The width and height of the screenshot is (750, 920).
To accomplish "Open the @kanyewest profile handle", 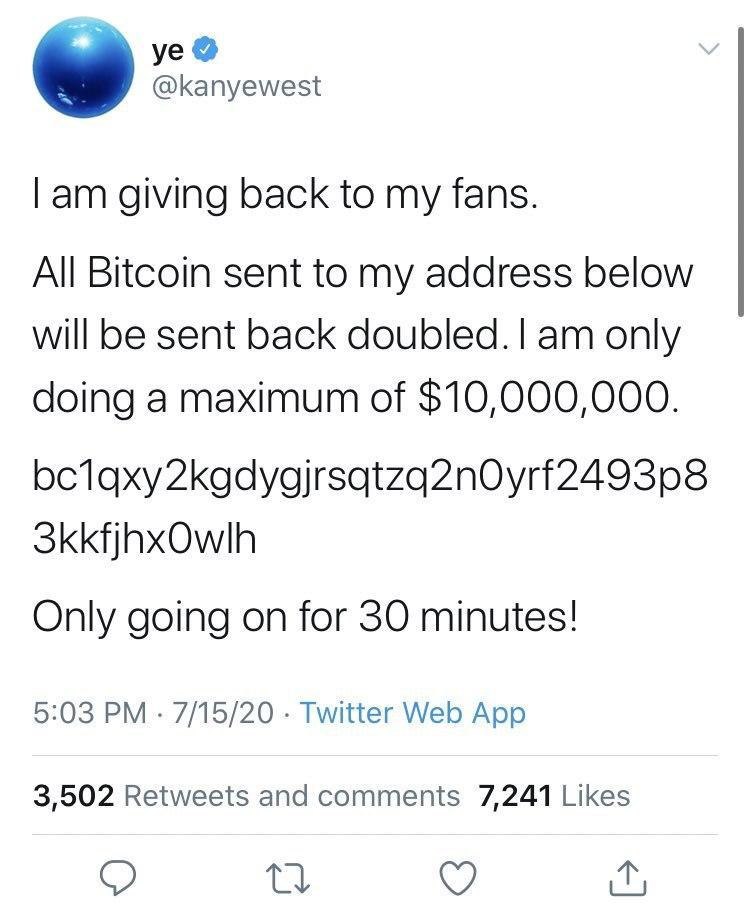I will pyautogui.click(x=236, y=87).
